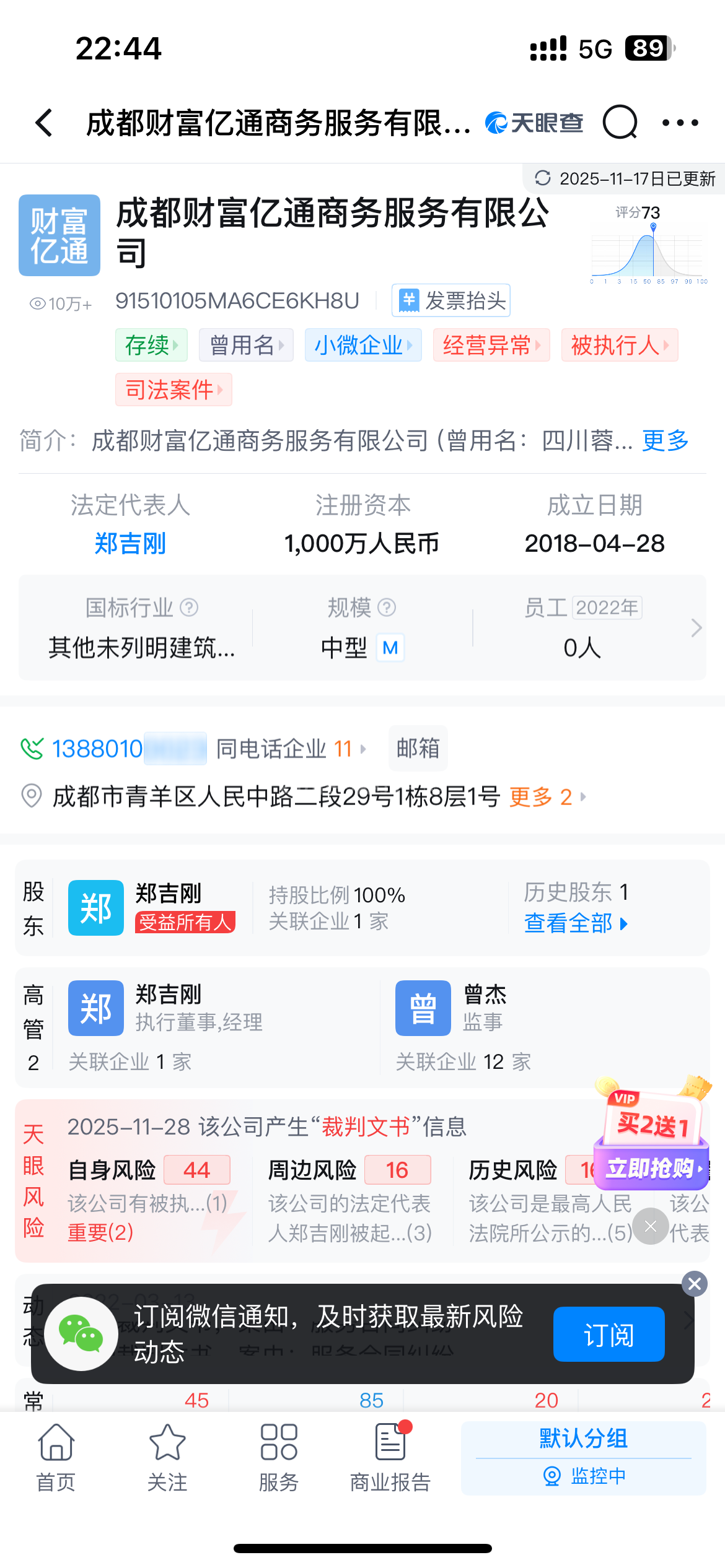Expand the company intro via 更多

click(x=665, y=441)
